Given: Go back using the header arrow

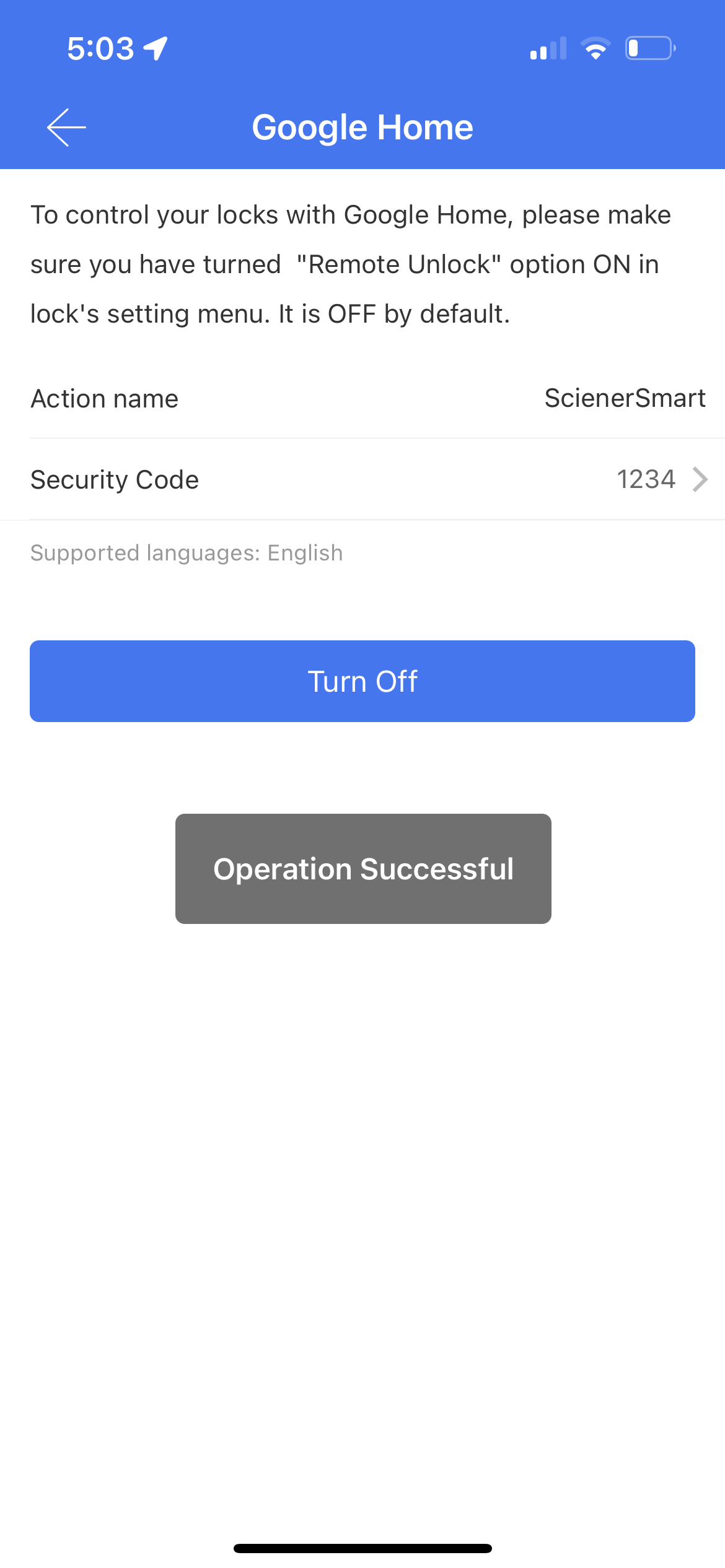Looking at the screenshot, I should click(x=66, y=128).
